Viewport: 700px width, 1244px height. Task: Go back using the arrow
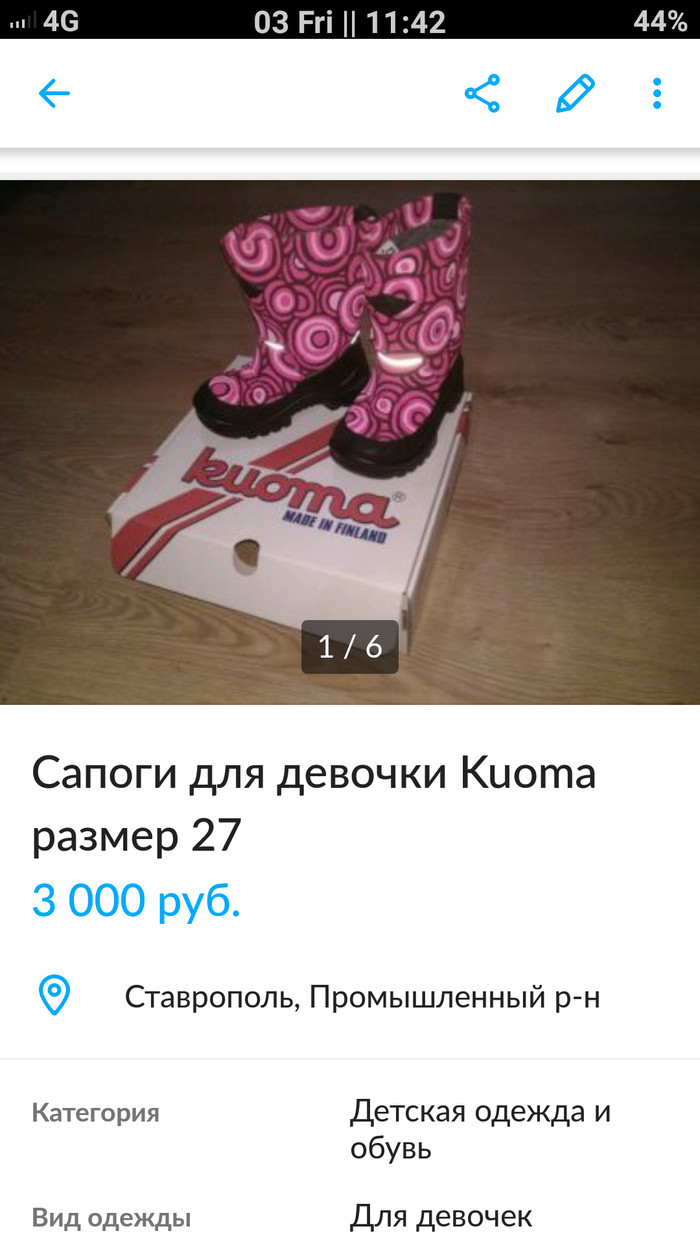click(x=54, y=94)
